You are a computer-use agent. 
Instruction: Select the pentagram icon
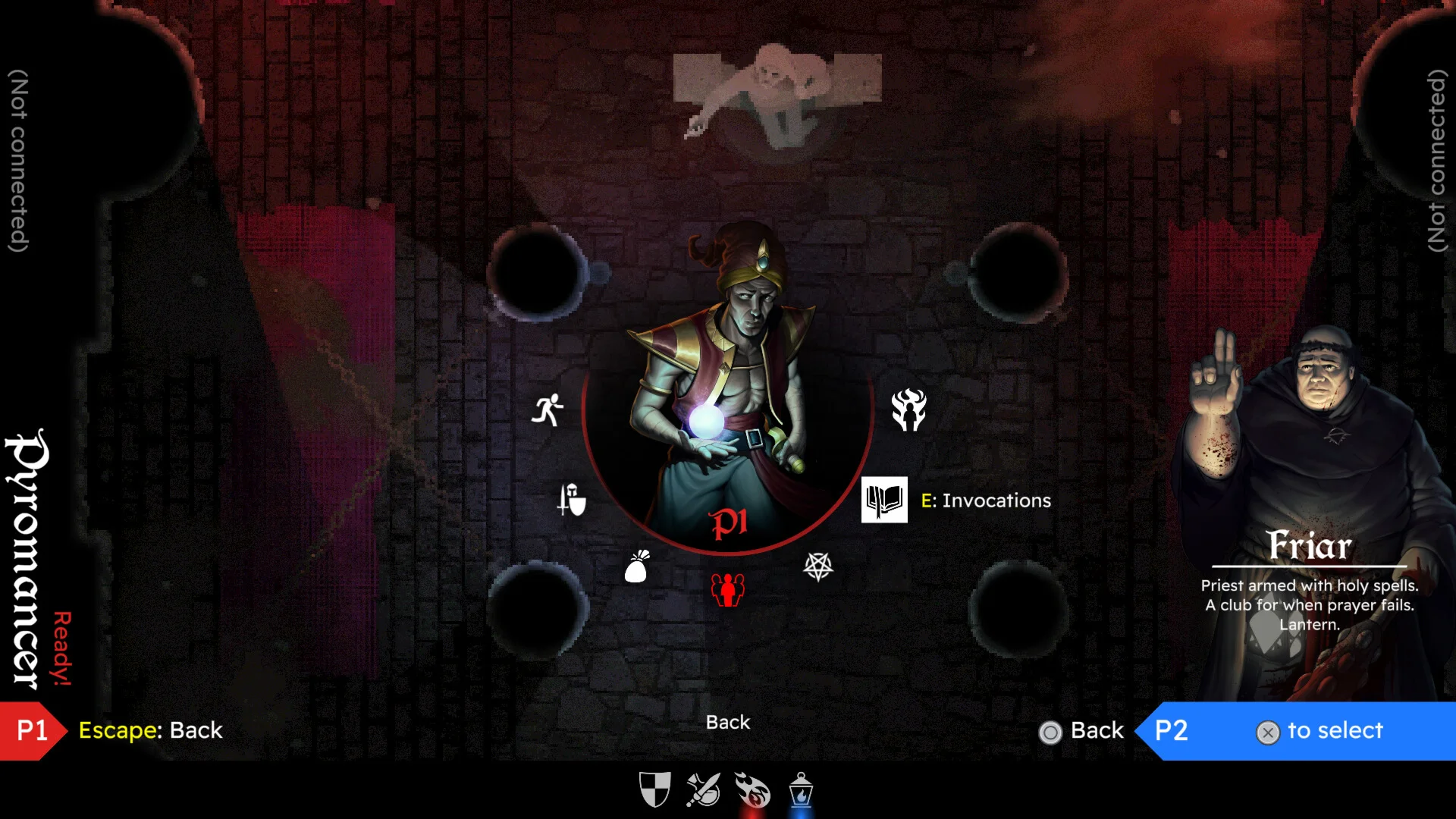point(818,566)
